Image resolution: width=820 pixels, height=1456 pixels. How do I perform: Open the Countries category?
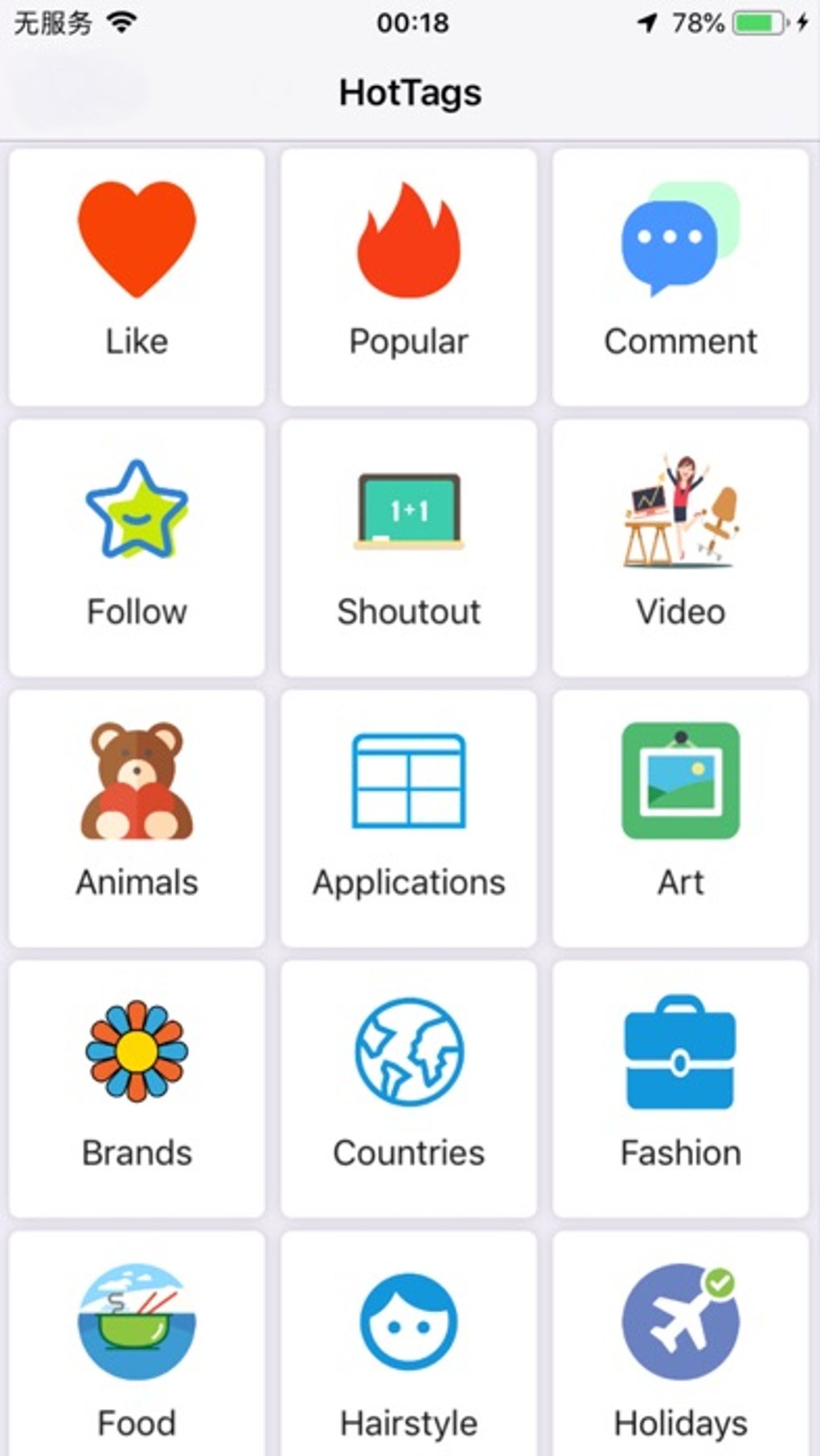(408, 1089)
